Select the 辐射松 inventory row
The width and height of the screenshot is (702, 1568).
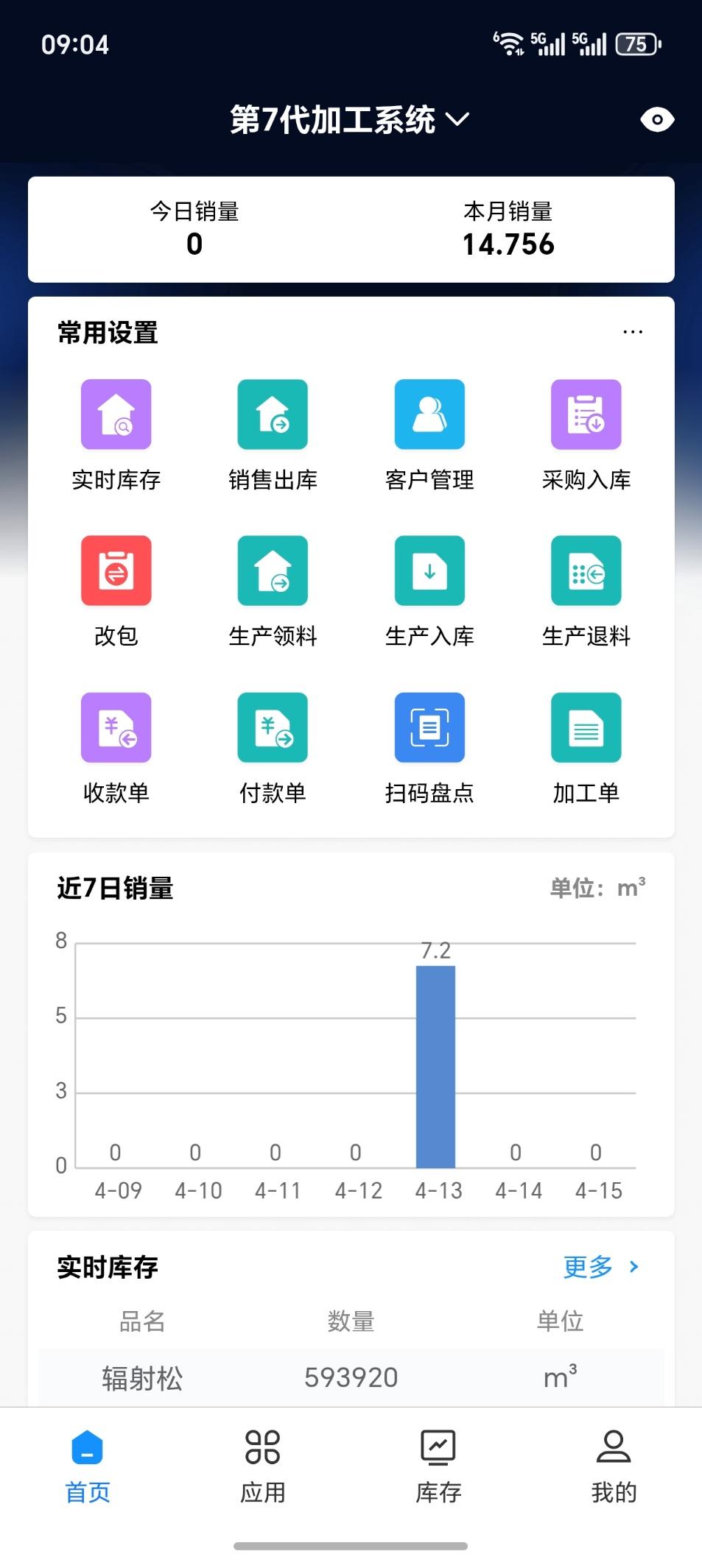pos(351,1377)
